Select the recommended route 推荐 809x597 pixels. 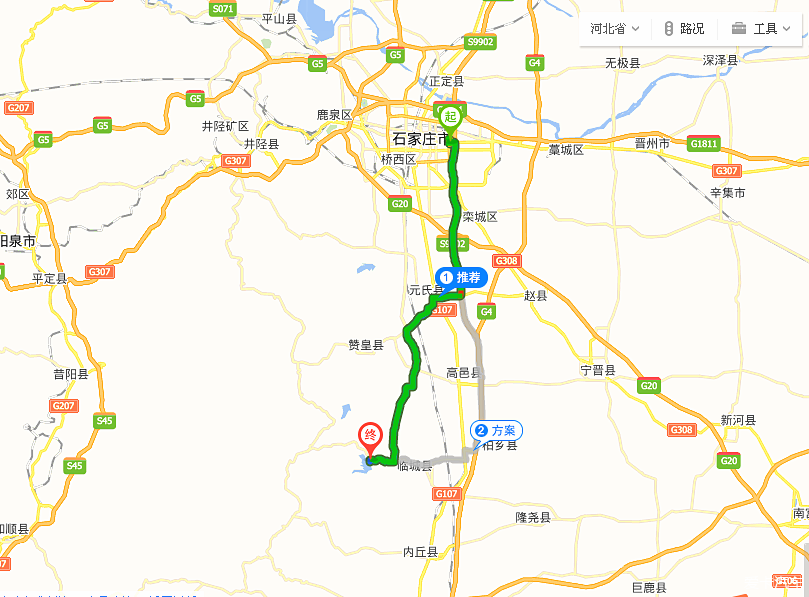click(462, 277)
